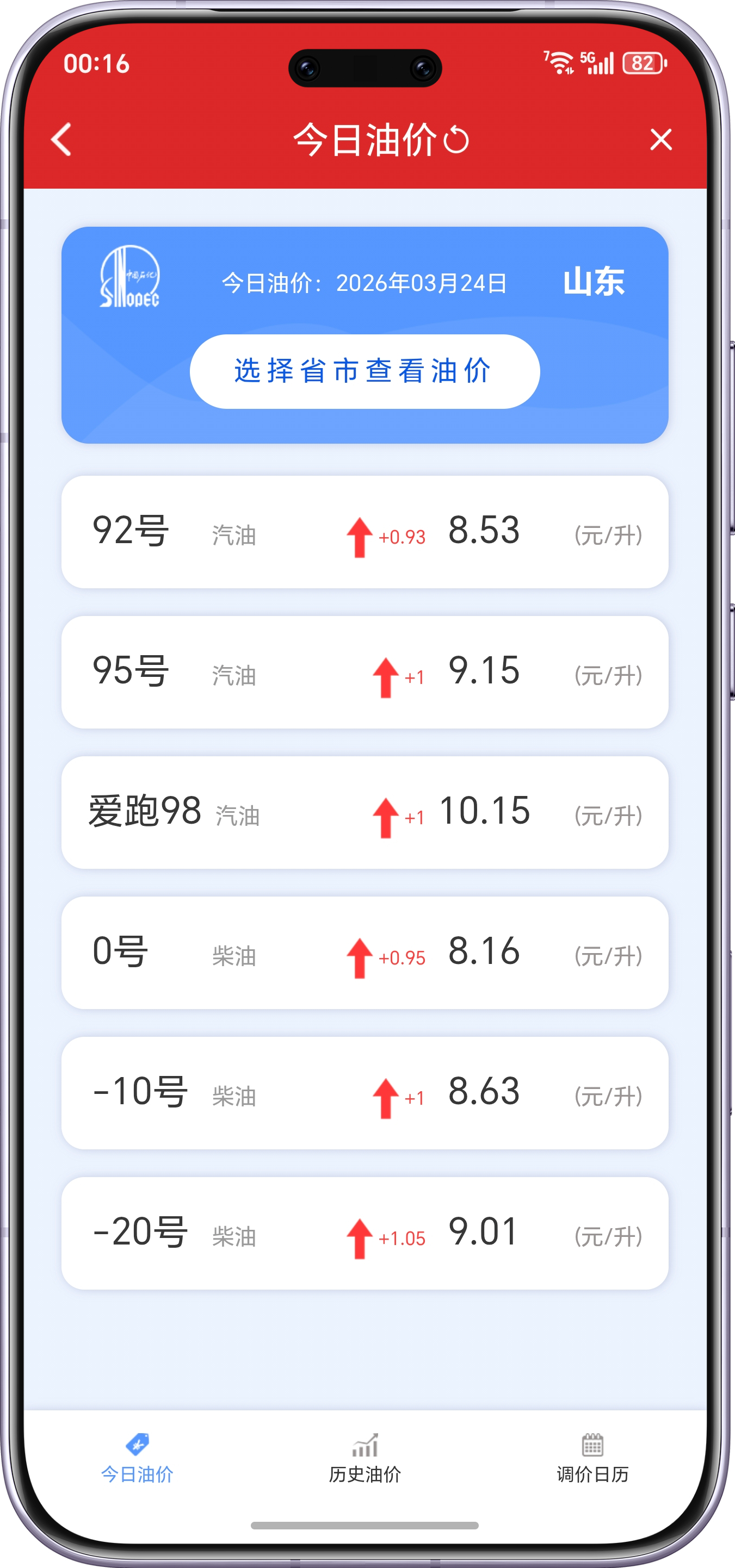Screen dimensions: 735x1568
Task: Open province selector by tapping 山东
Action: tap(594, 282)
